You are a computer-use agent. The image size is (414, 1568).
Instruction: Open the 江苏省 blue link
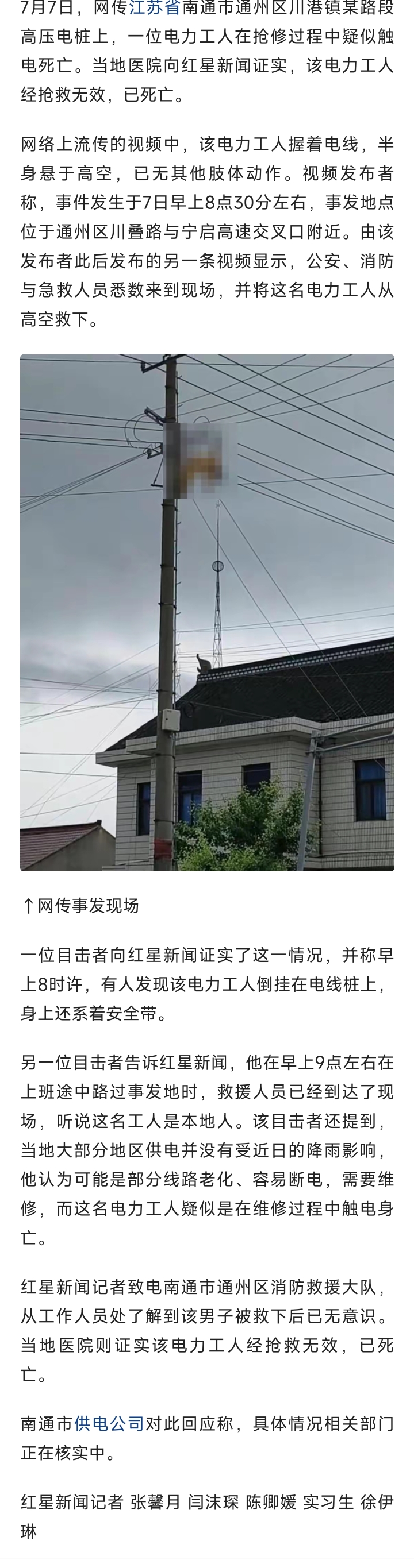(x=155, y=9)
